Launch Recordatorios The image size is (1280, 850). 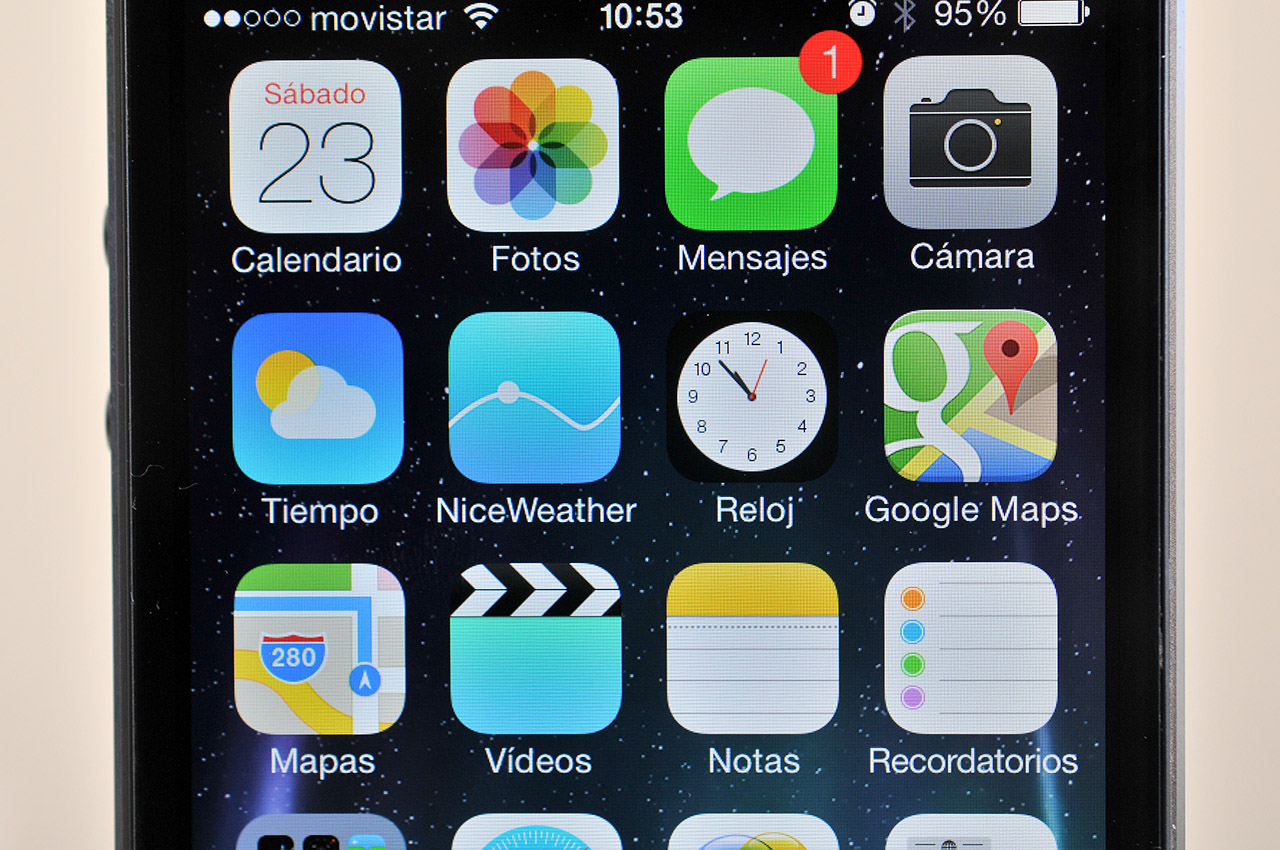[970, 648]
